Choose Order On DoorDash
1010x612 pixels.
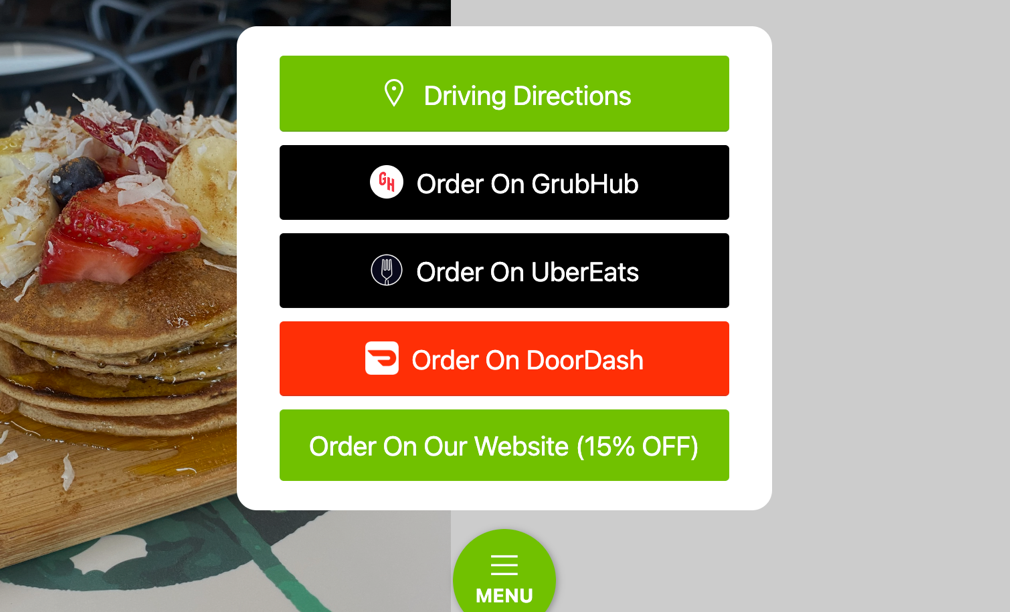pos(504,359)
